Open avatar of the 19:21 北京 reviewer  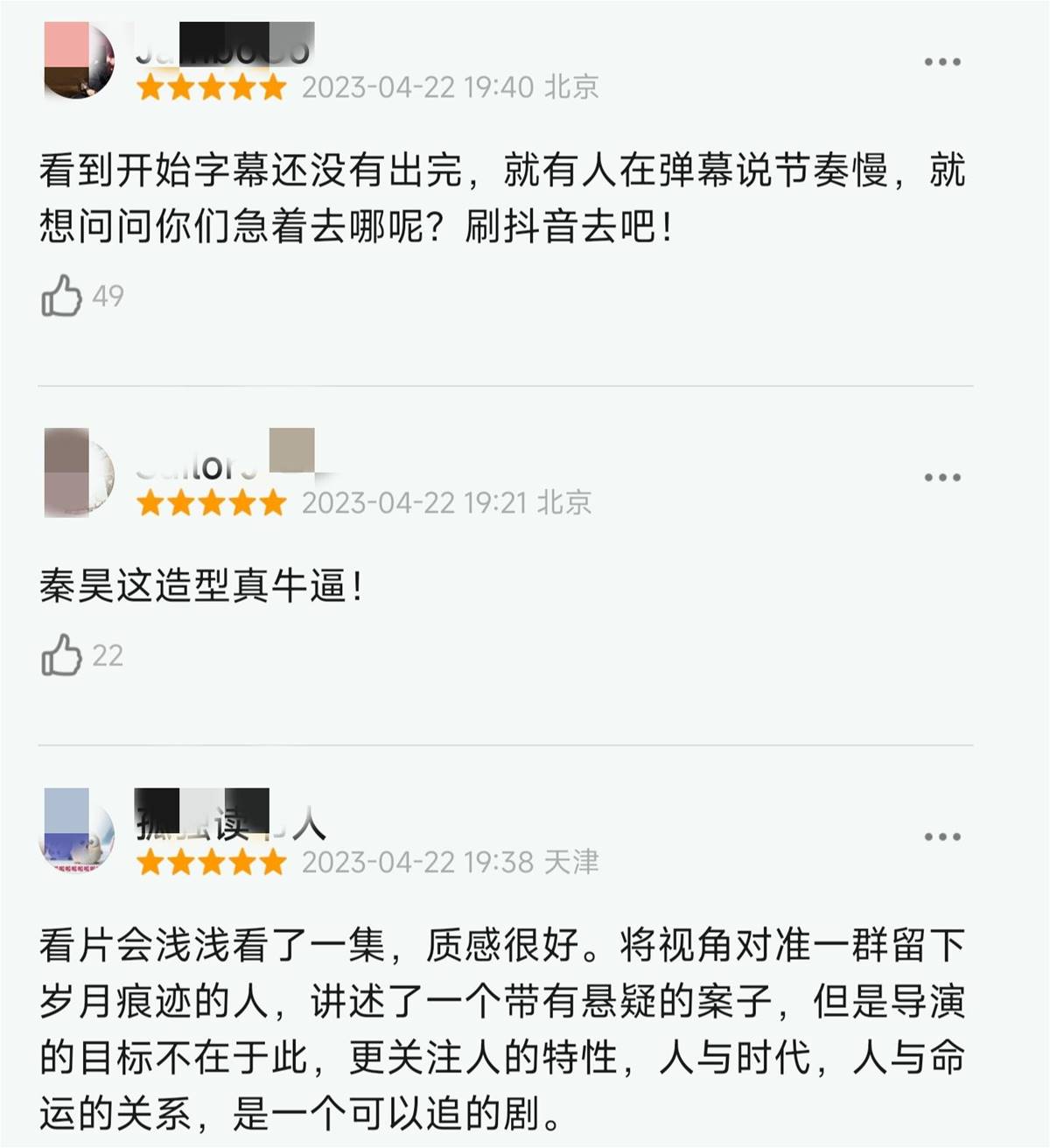(80, 473)
